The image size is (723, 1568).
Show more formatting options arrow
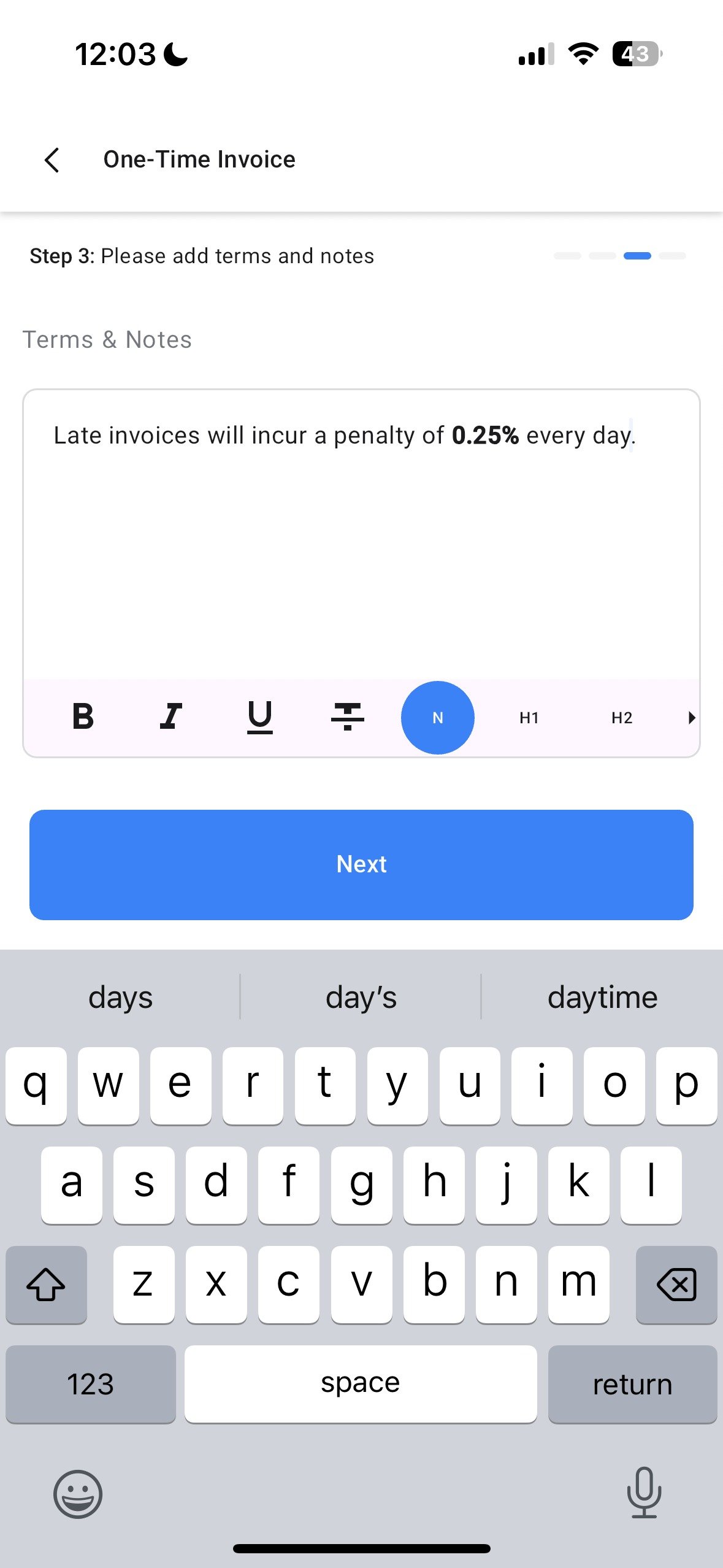[x=691, y=718]
